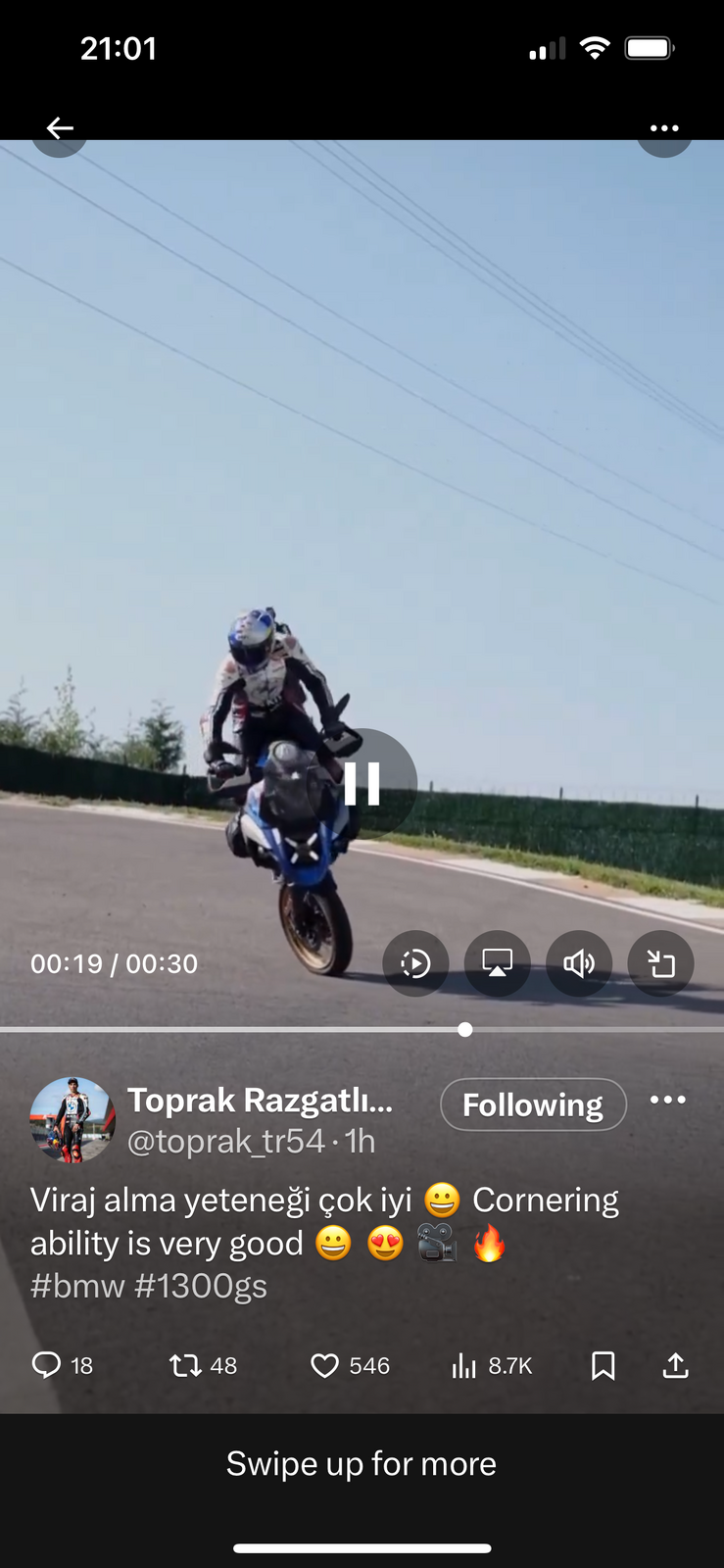Screen dimensions: 724x1568
Task: Mute the video sound
Action: (x=579, y=963)
